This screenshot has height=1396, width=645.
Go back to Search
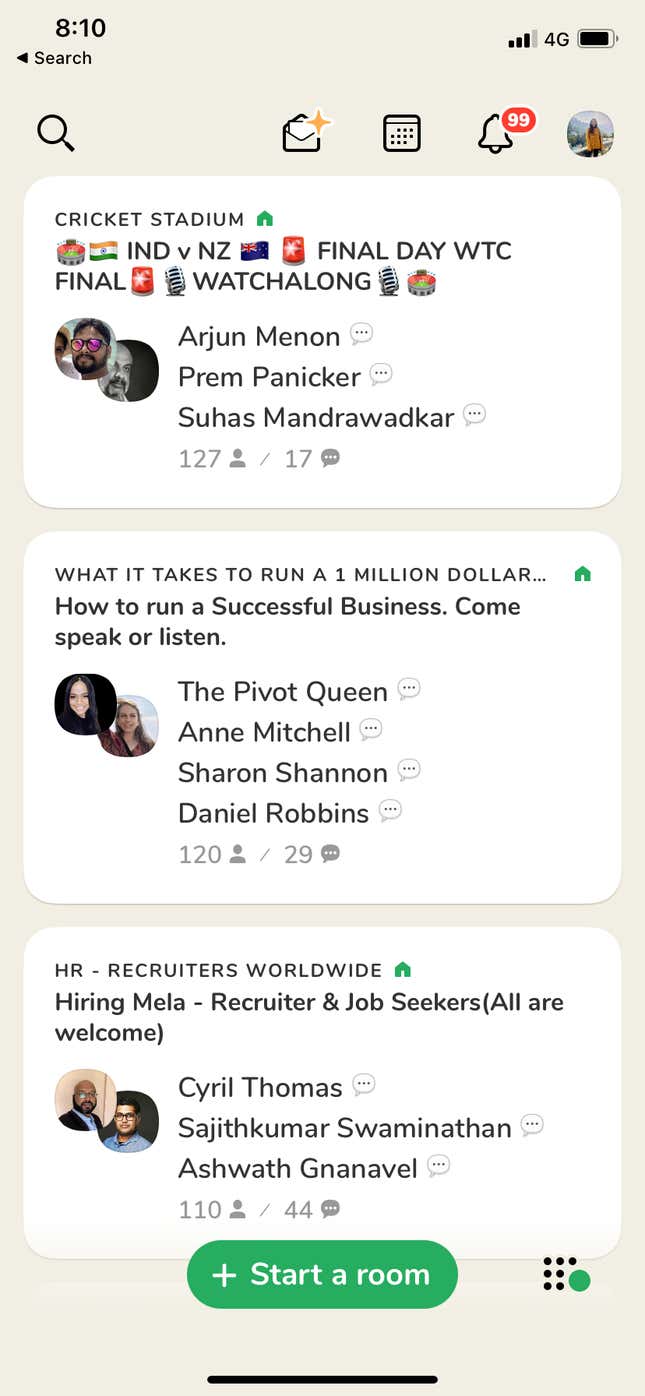coord(54,58)
